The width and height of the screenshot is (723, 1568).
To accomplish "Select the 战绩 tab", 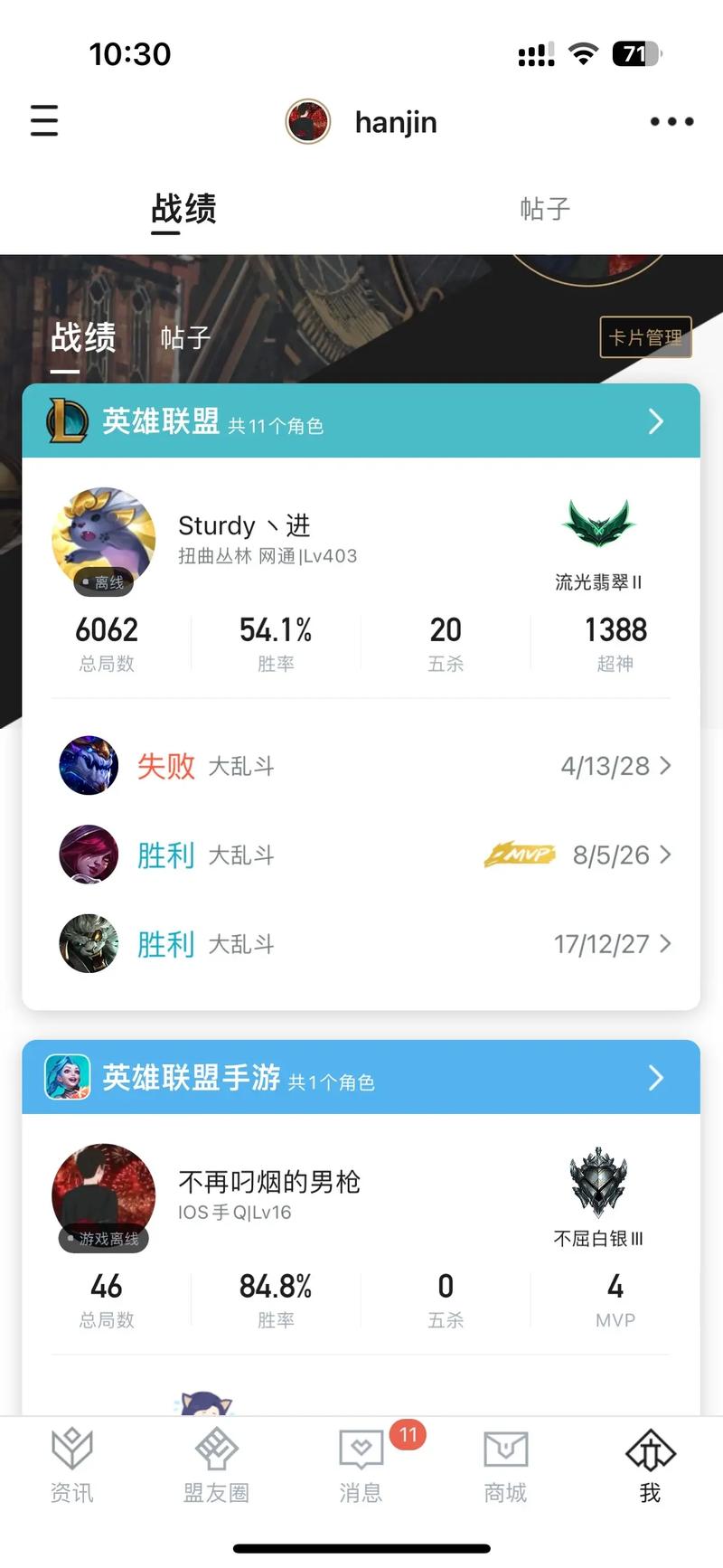I will (183, 209).
